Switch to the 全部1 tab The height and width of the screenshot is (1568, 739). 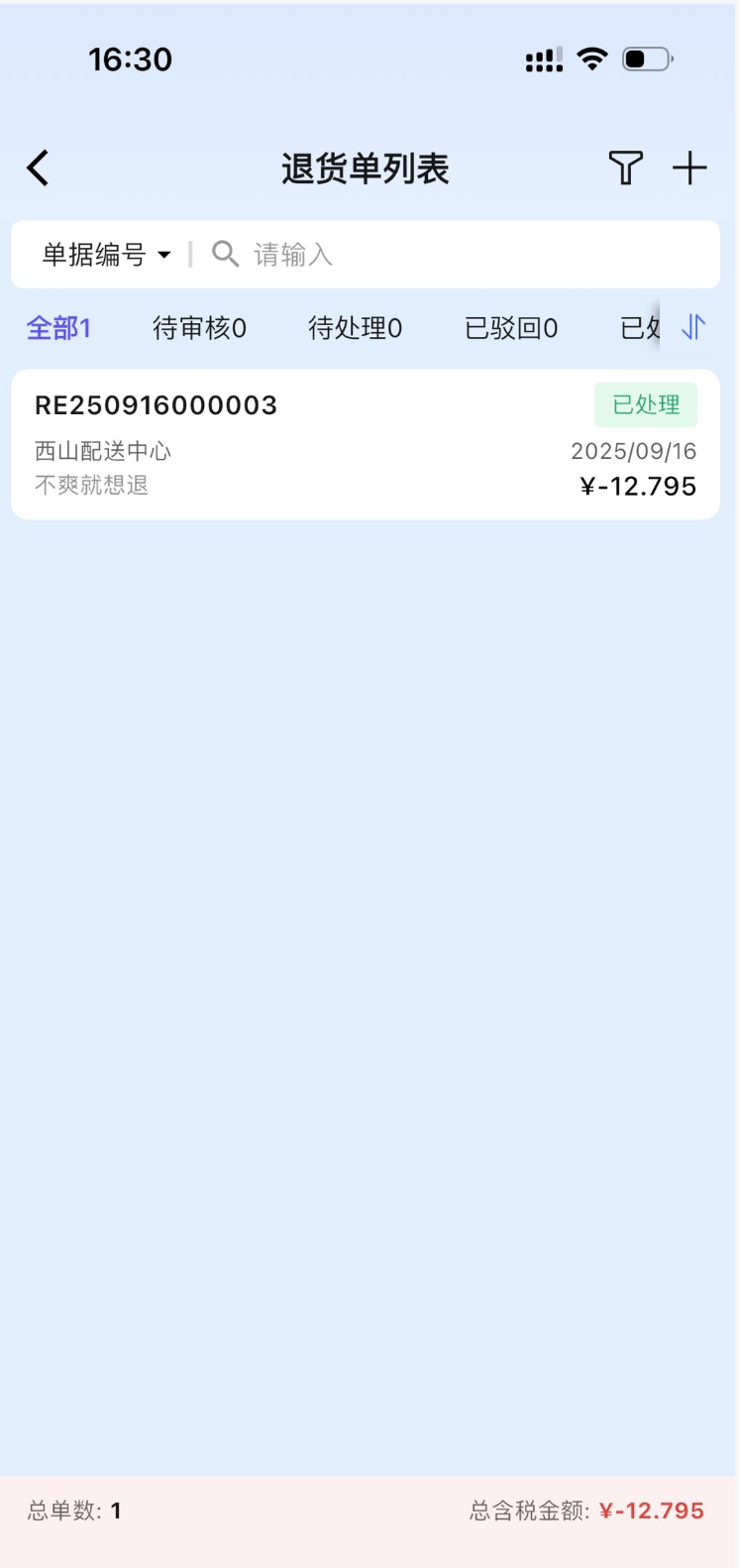pos(58,328)
